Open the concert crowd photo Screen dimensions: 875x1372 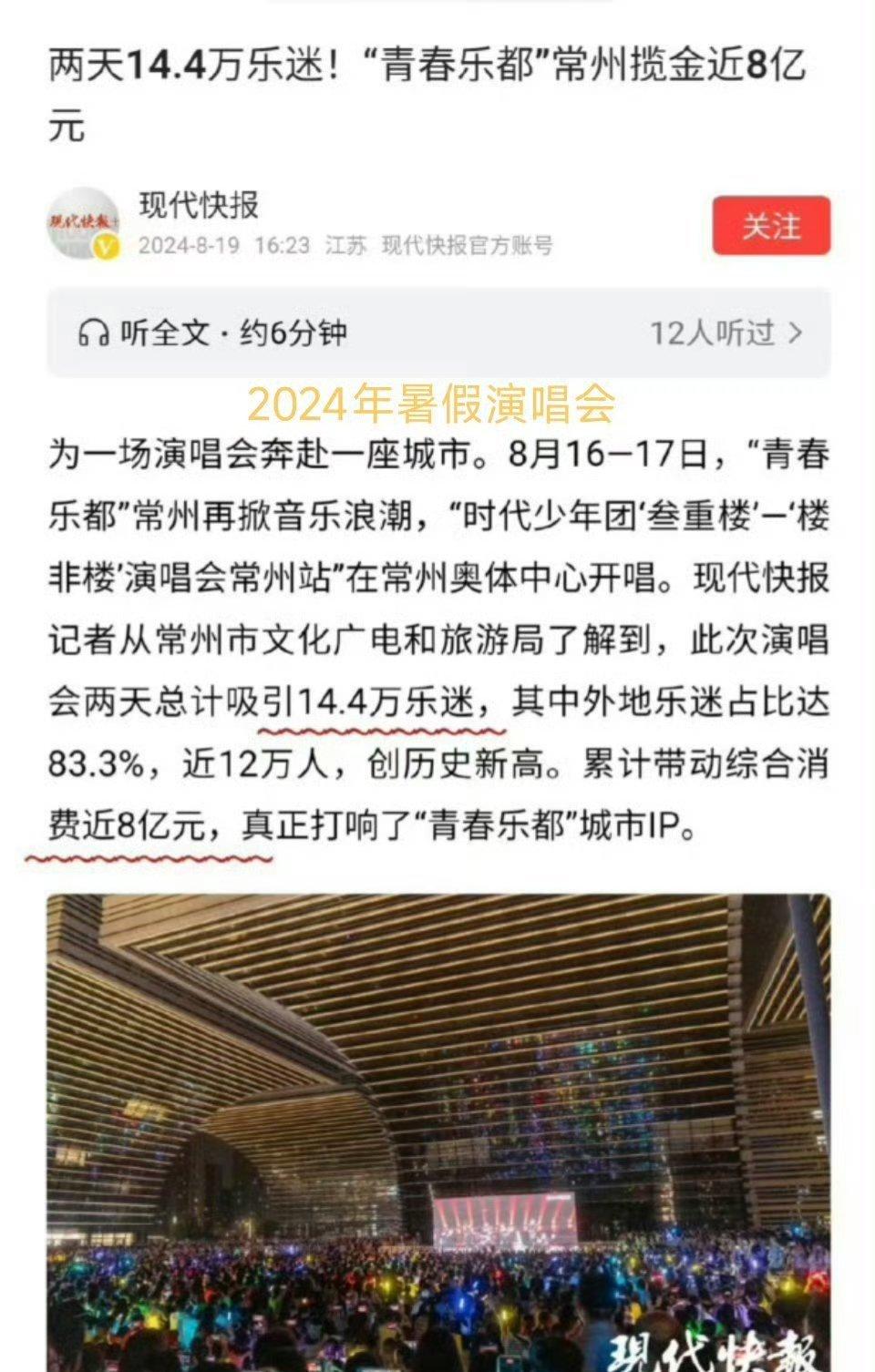tap(438, 1130)
